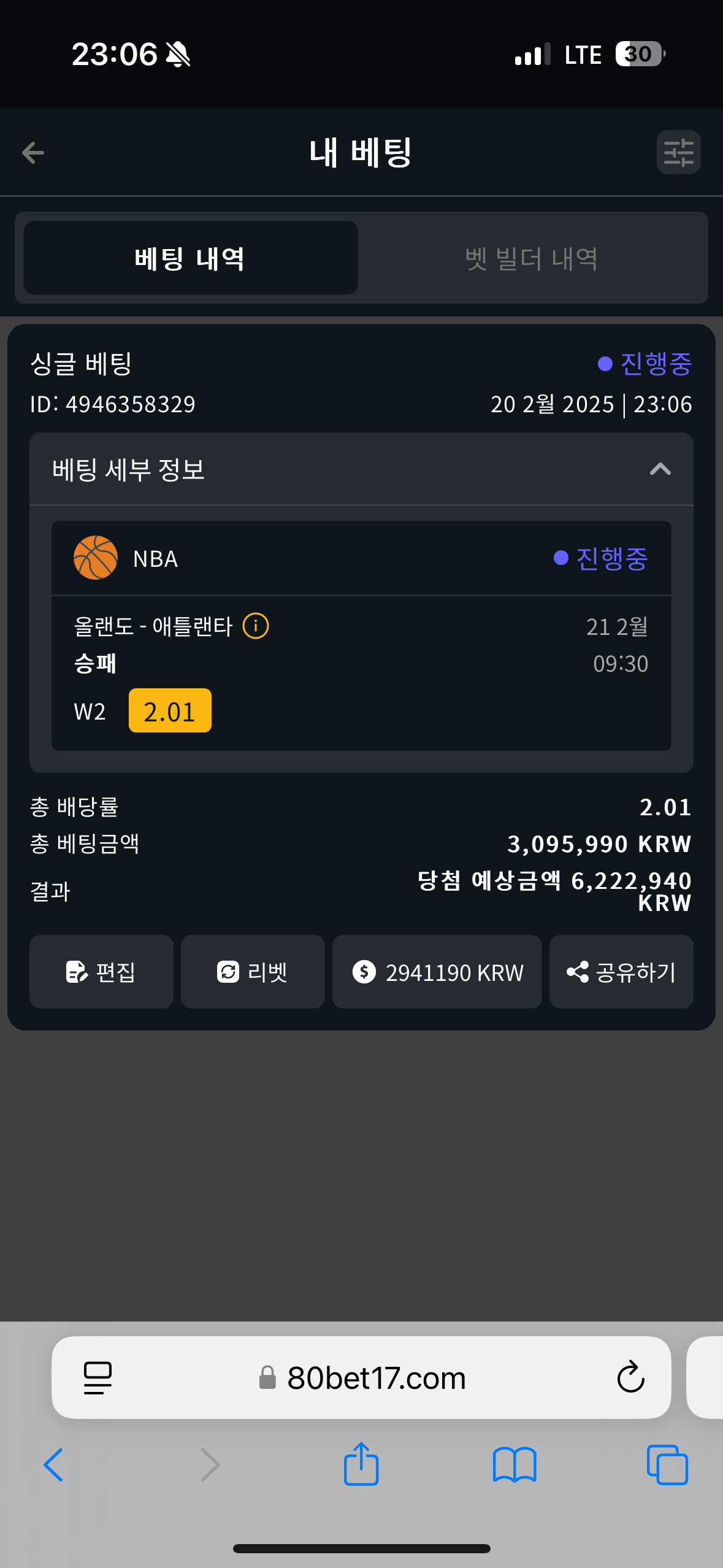Reload the page in Safari
Screen dimensions: 723x1568
pyautogui.click(x=630, y=1378)
